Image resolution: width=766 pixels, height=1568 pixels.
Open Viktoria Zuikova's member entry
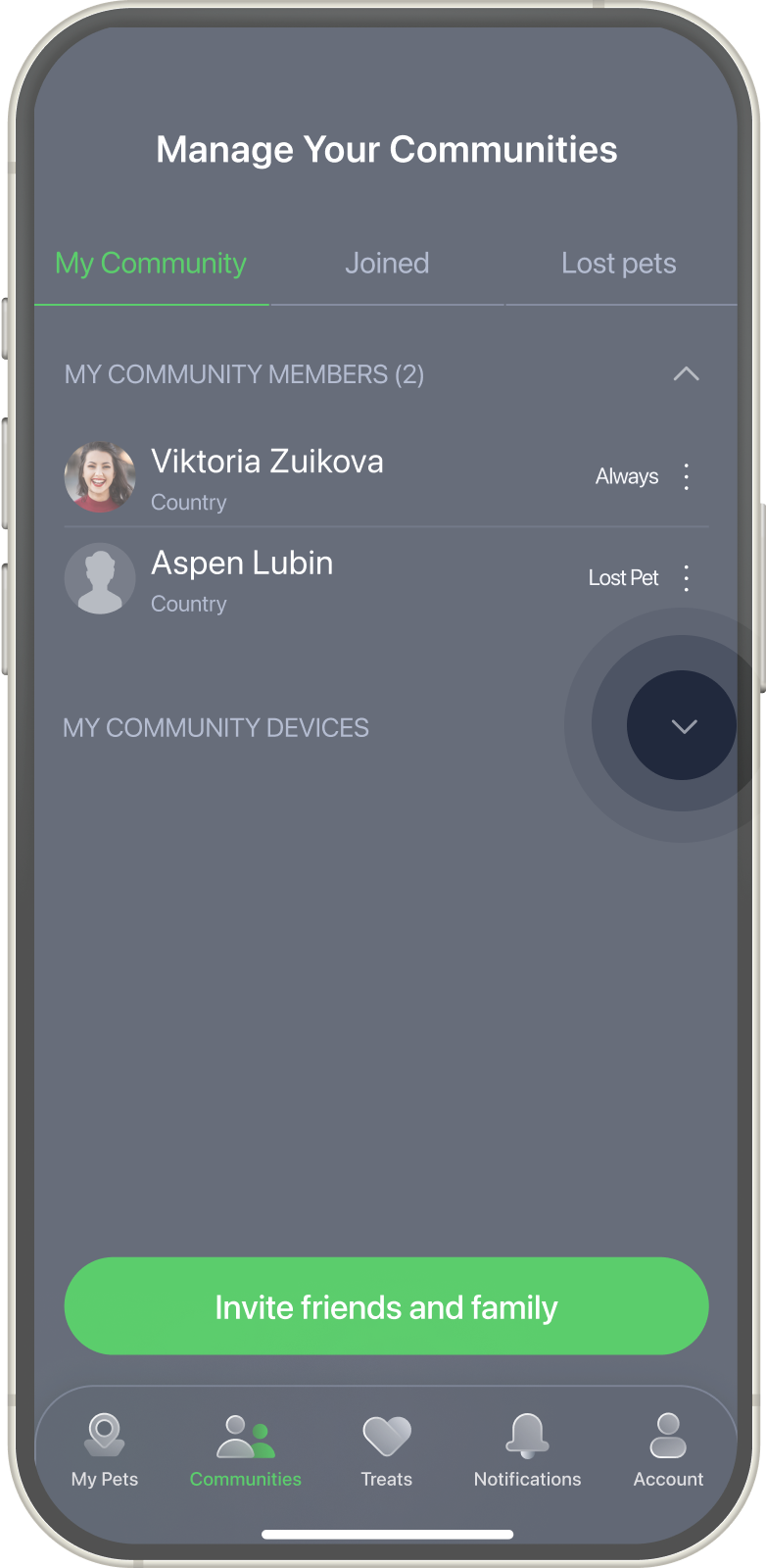[266, 477]
